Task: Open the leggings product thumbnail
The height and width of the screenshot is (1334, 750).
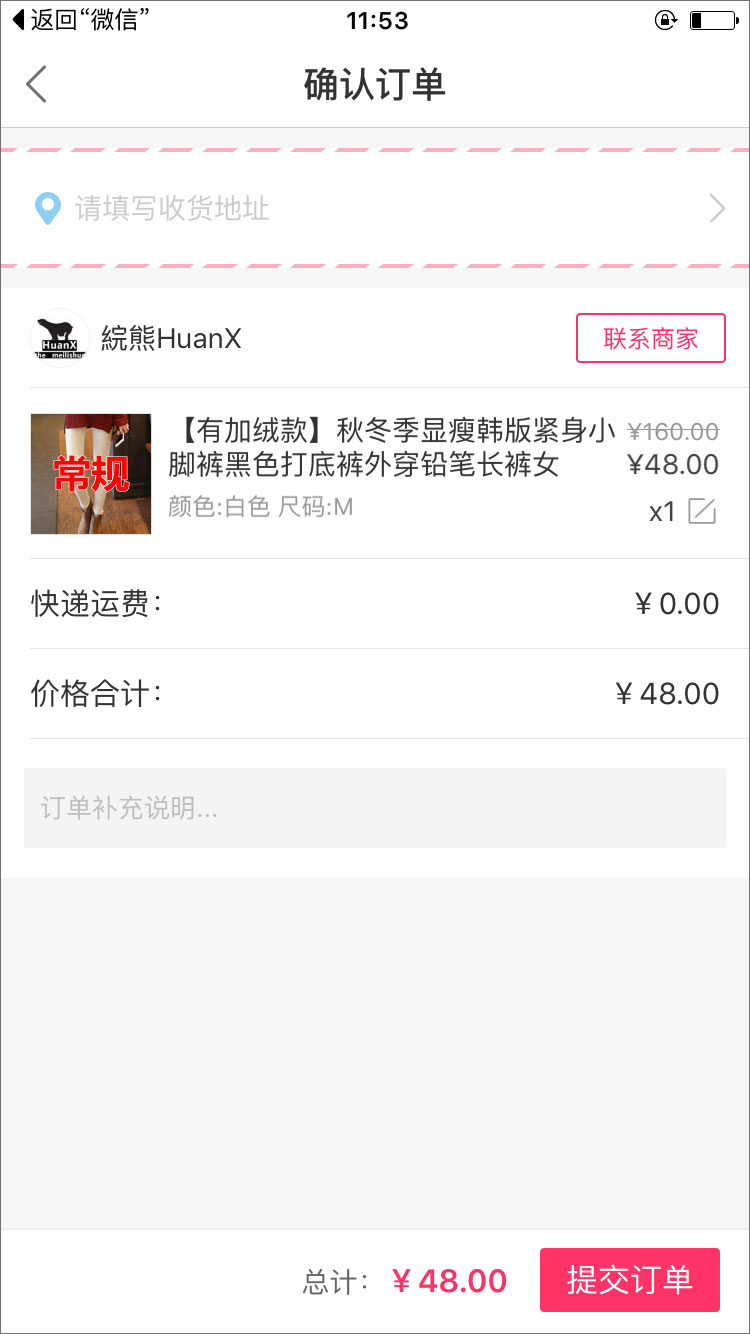Action: pos(91,474)
